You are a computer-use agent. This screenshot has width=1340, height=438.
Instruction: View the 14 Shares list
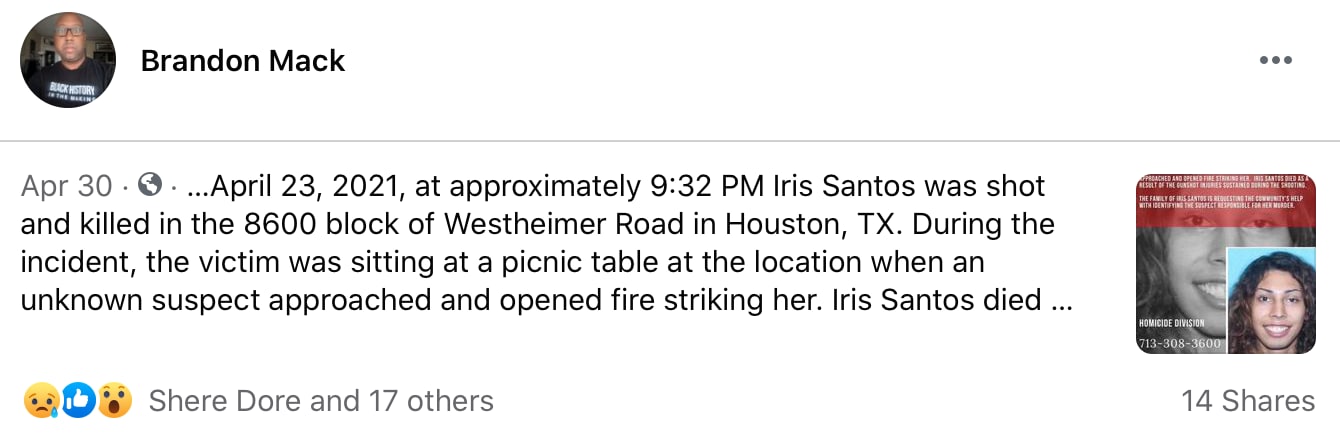(1247, 401)
